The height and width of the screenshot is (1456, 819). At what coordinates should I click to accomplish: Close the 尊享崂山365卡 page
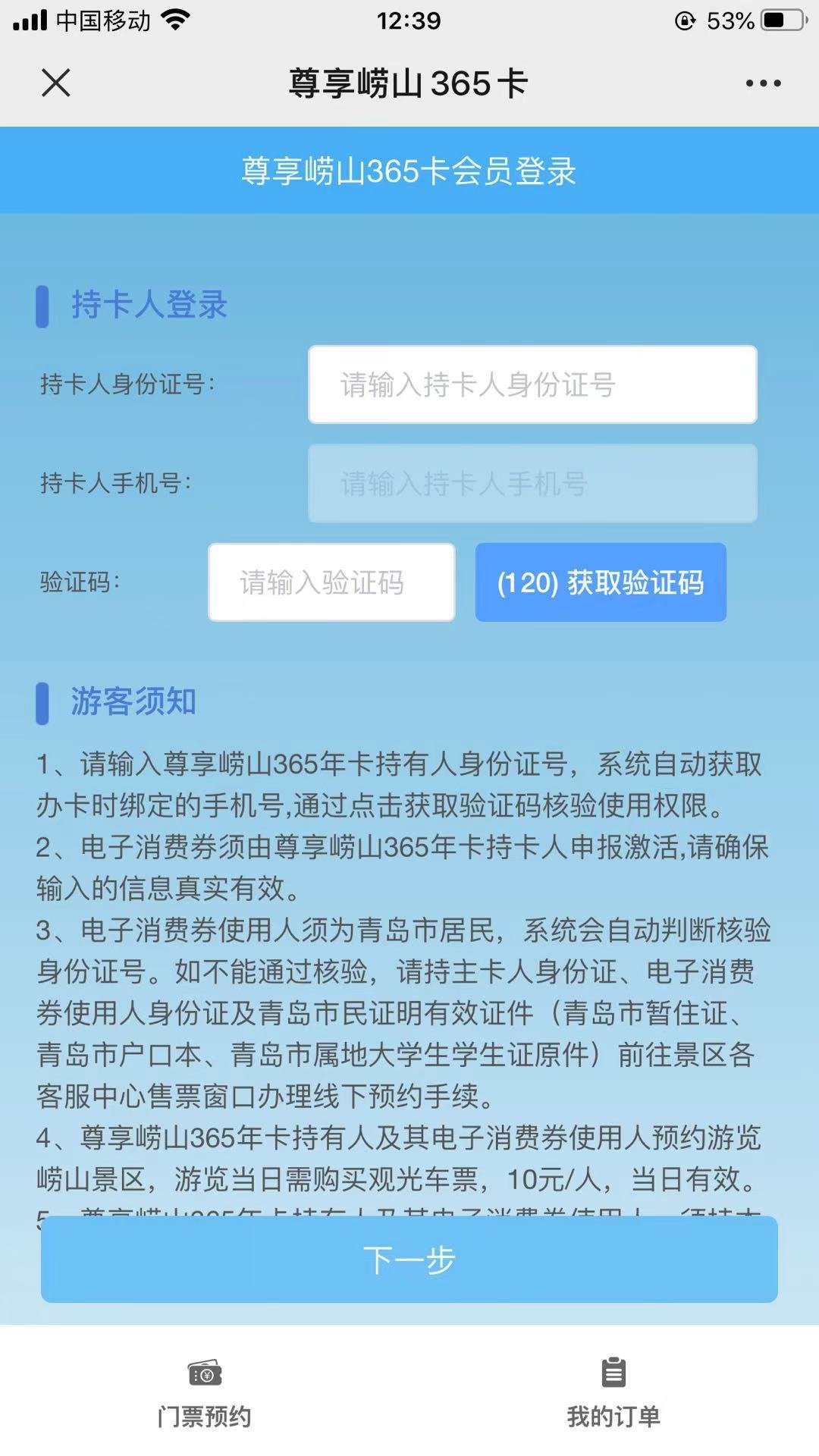point(56,83)
